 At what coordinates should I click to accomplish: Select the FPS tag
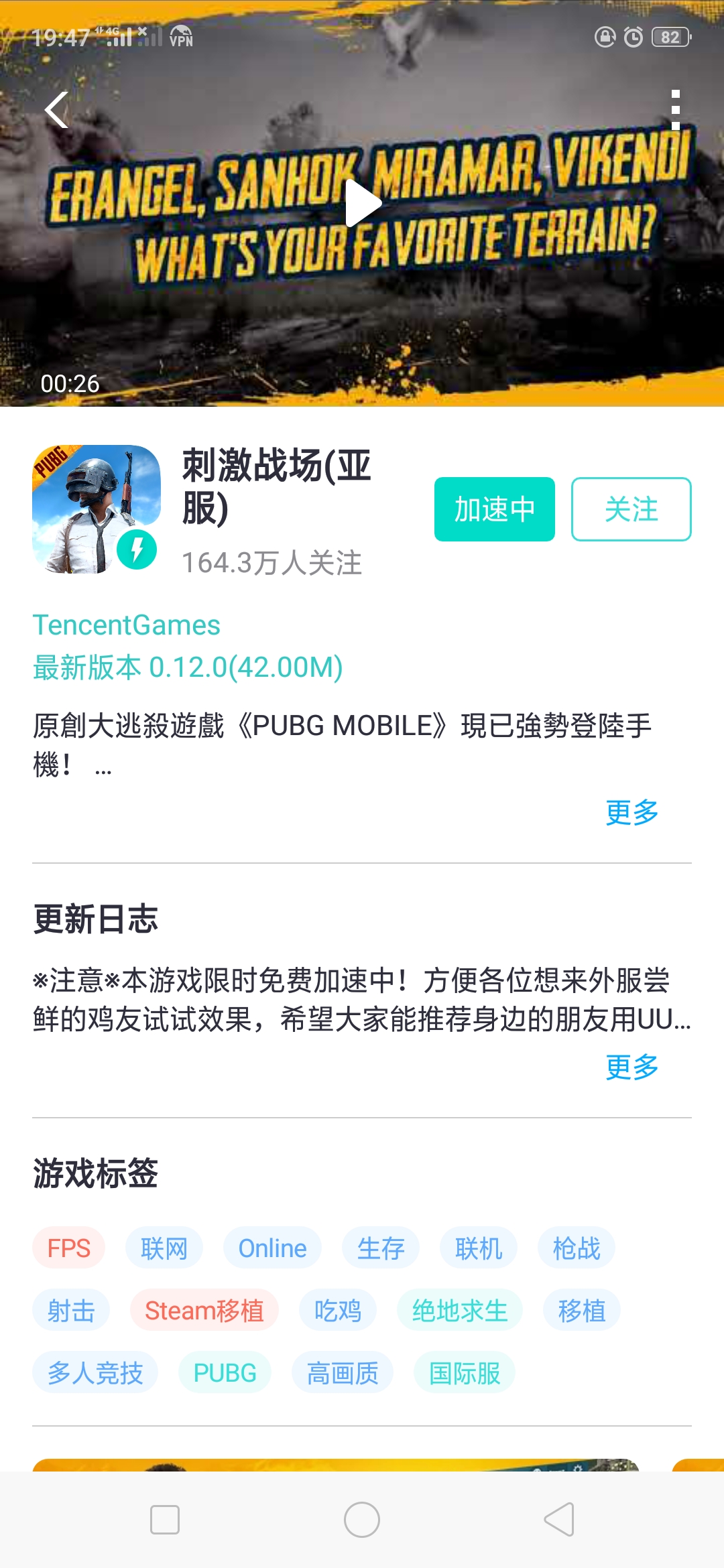[68, 1248]
